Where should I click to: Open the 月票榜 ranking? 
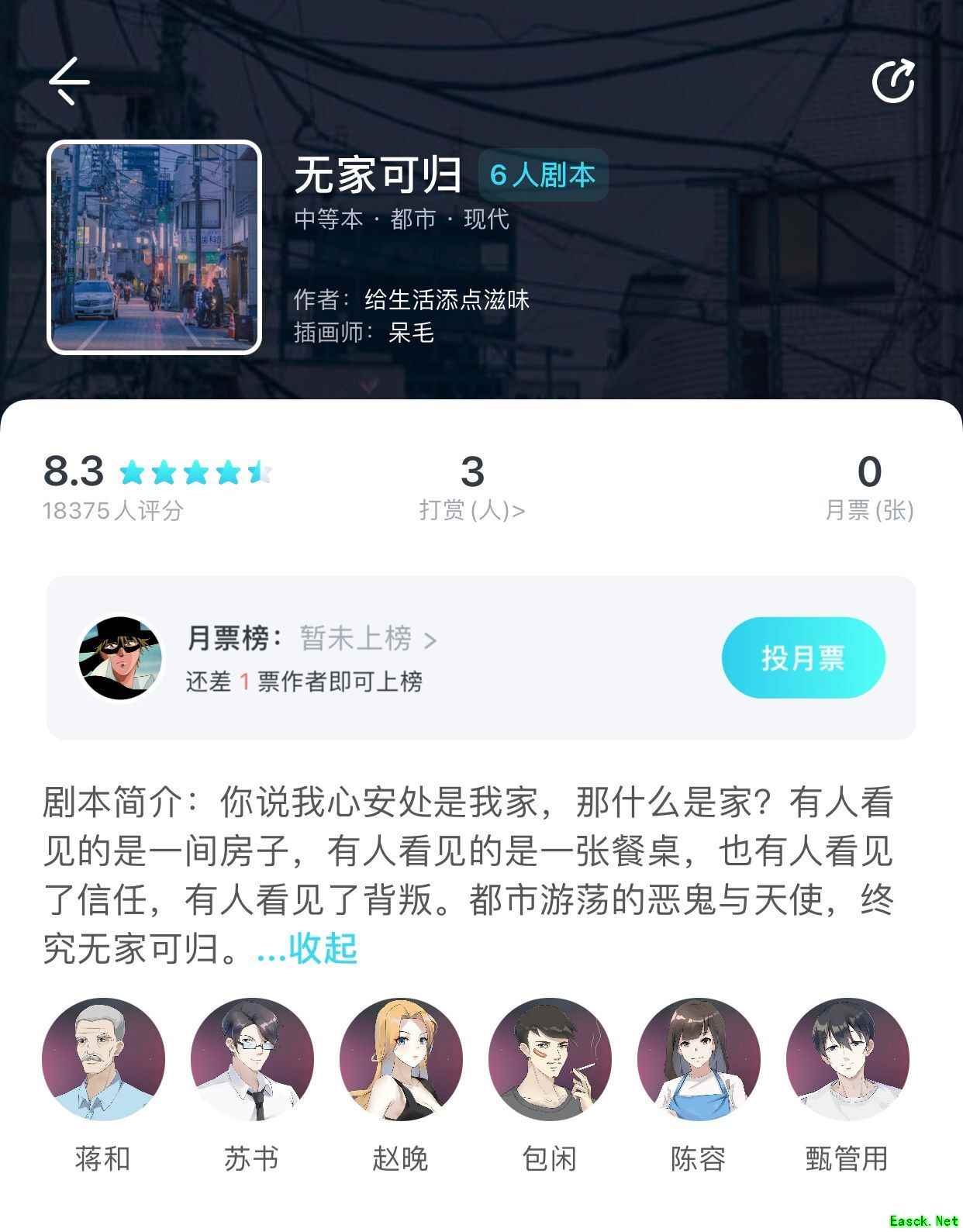(x=368, y=639)
